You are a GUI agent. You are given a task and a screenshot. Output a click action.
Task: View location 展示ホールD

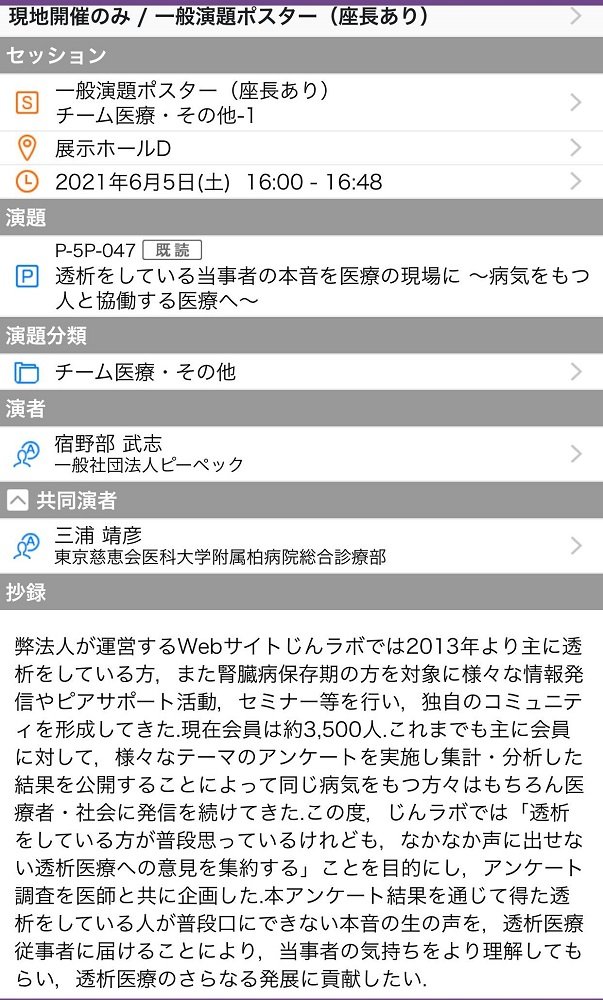(300, 149)
